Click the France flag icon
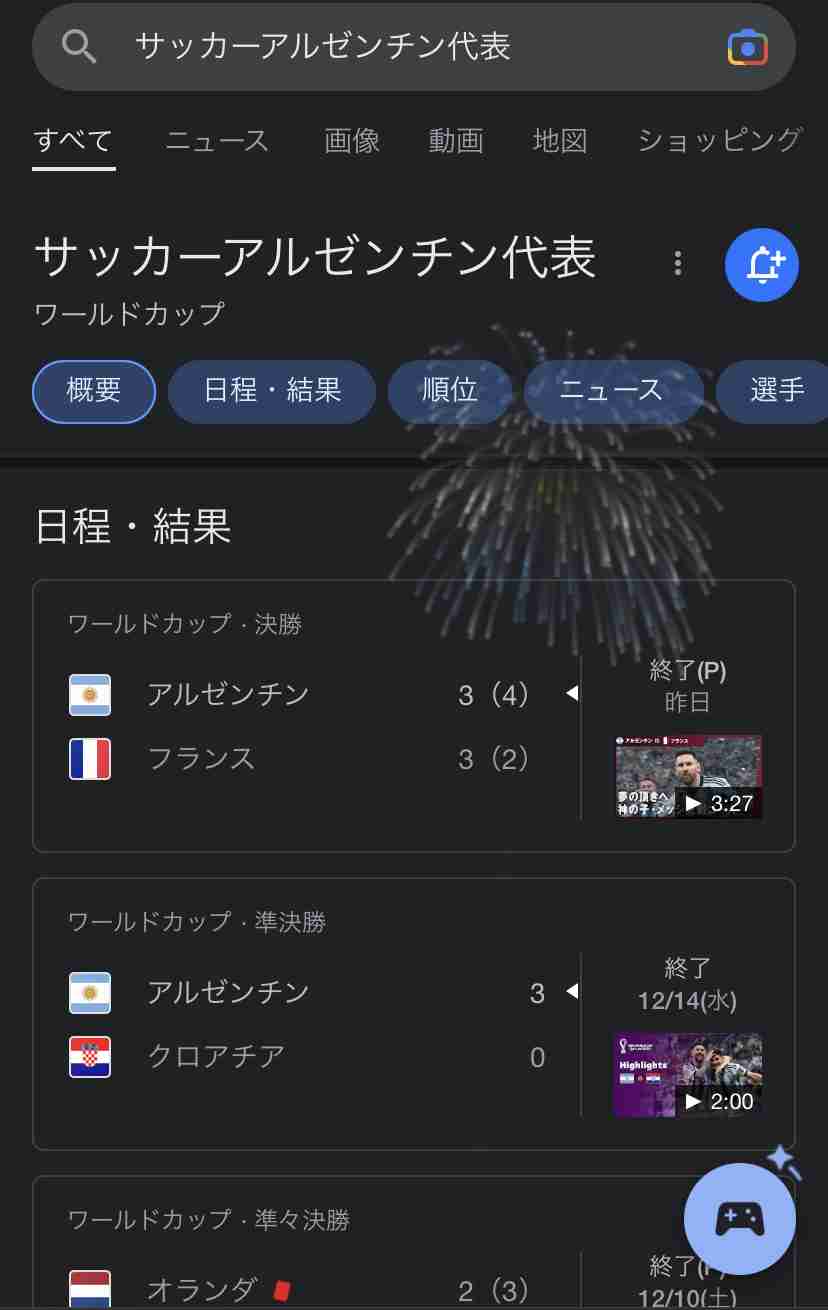The image size is (828, 1310). click(90, 759)
